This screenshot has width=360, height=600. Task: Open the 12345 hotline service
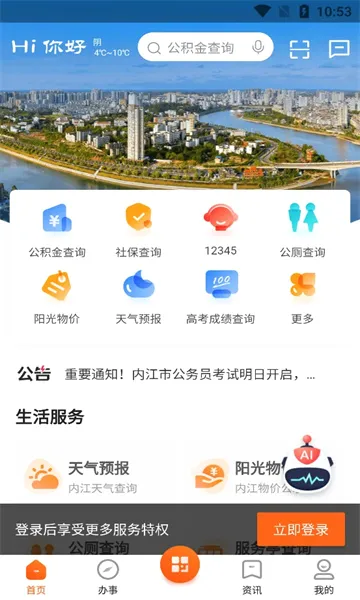(x=220, y=230)
